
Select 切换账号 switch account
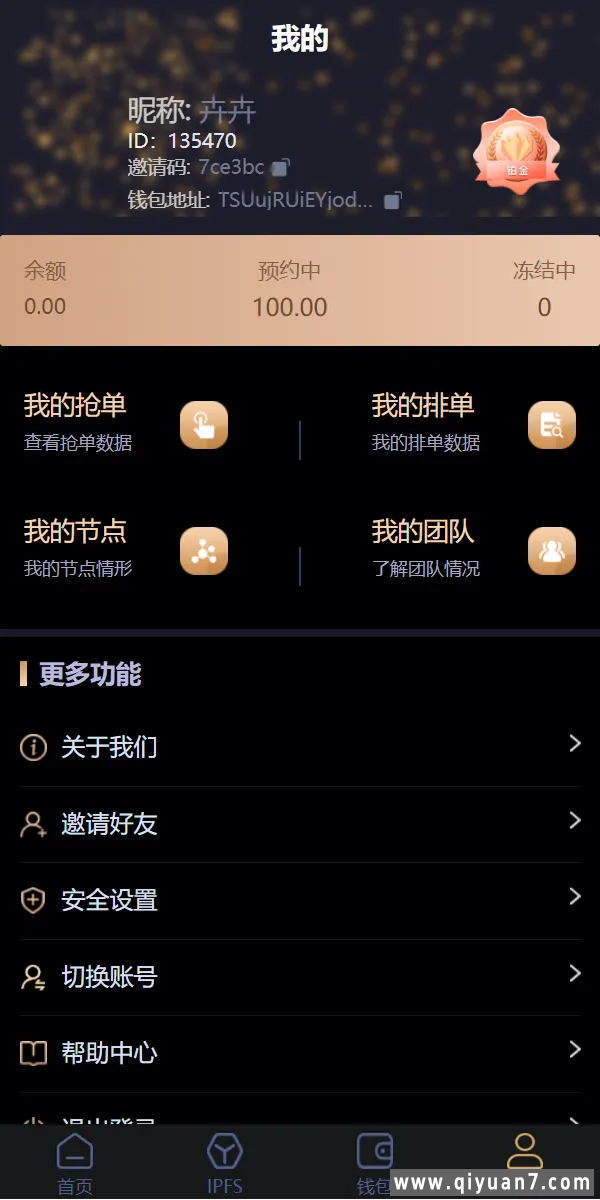pos(300,976)
